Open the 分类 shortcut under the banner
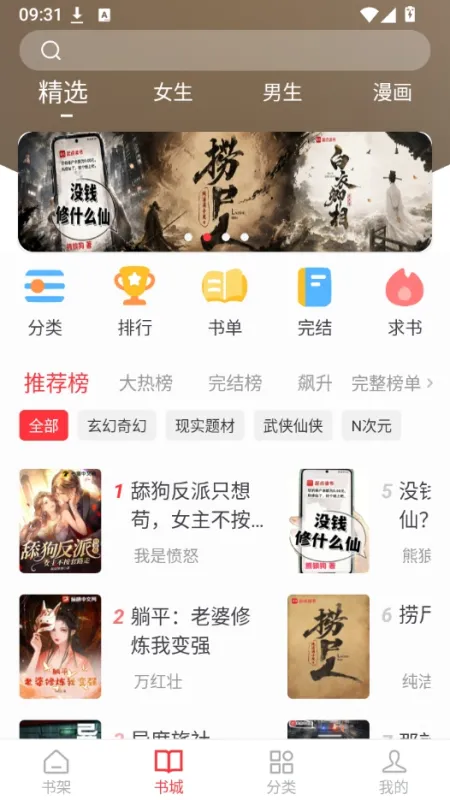 [x=45, y=302]
